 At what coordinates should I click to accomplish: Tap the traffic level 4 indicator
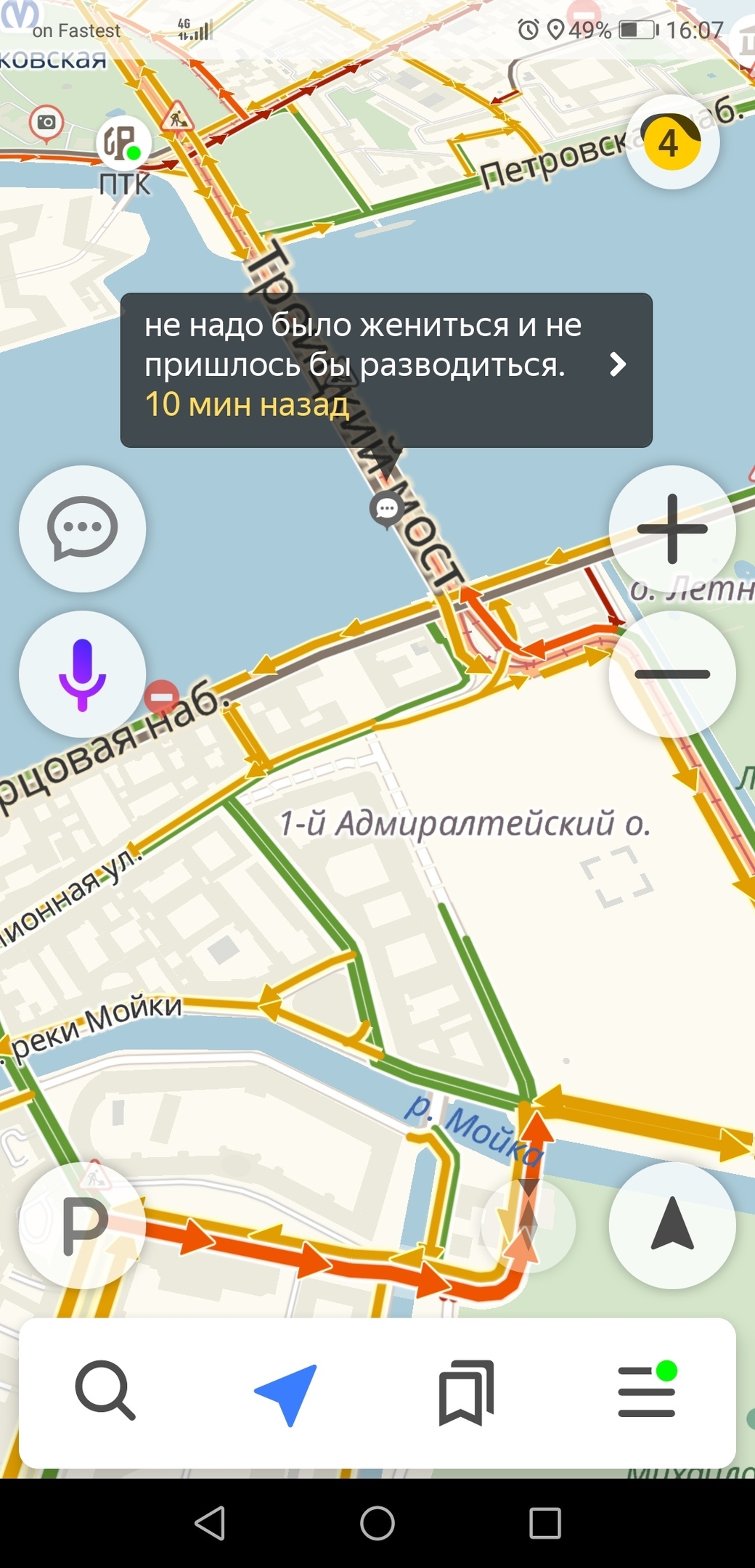point(672,142)
